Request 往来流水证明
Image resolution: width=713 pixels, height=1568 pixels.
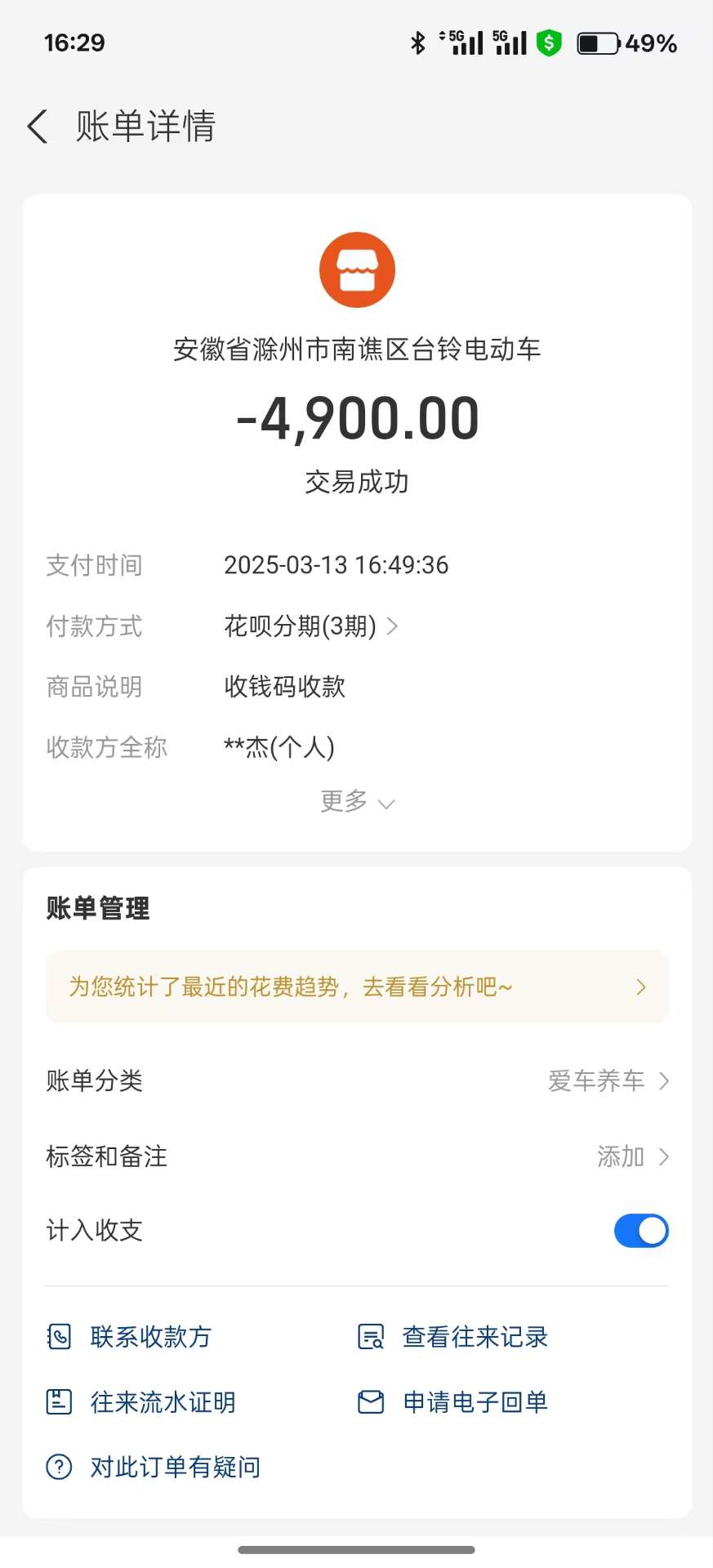point(140,1402)
